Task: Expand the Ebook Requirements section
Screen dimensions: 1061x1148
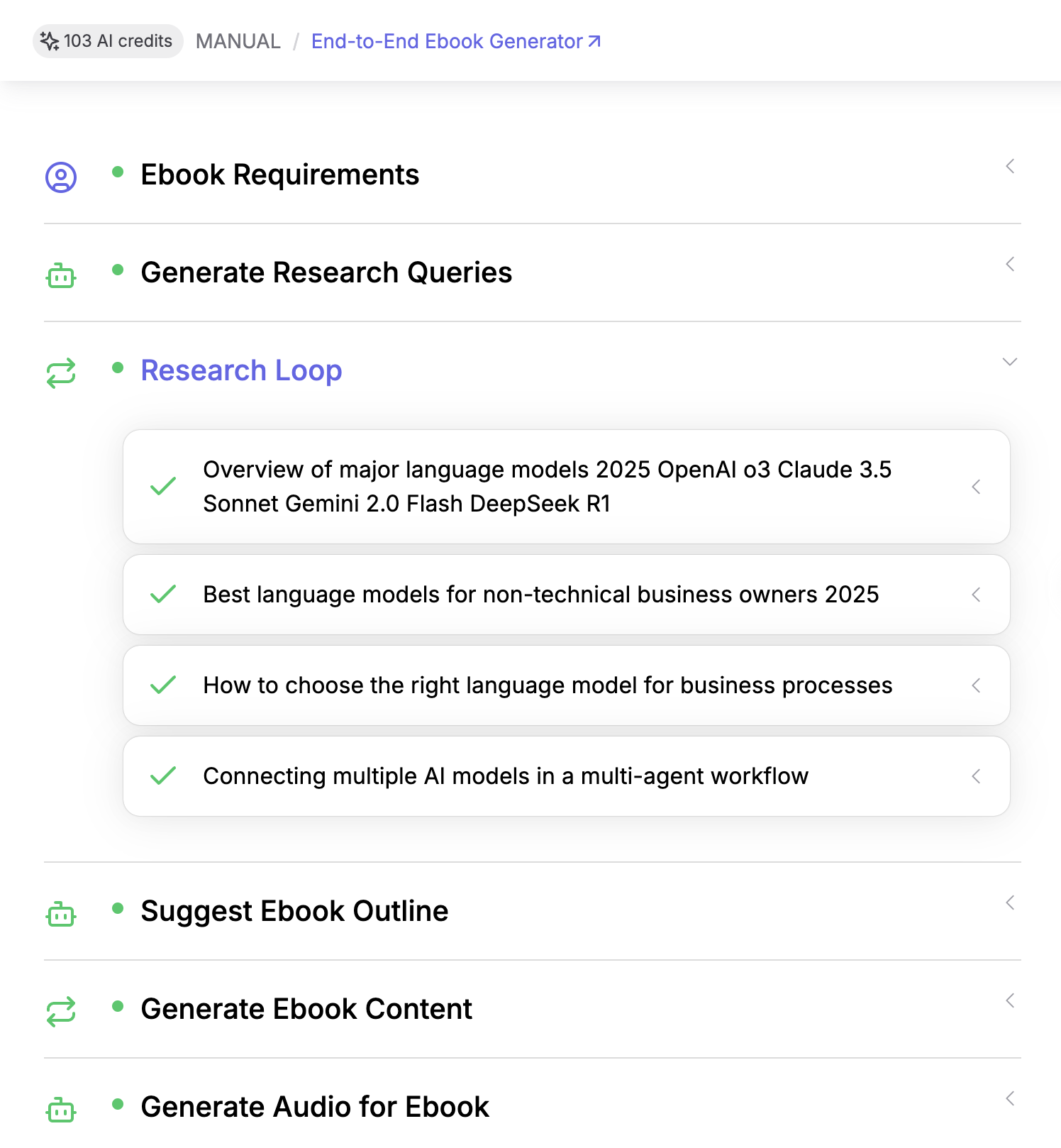Action: tap(1010, 167)
